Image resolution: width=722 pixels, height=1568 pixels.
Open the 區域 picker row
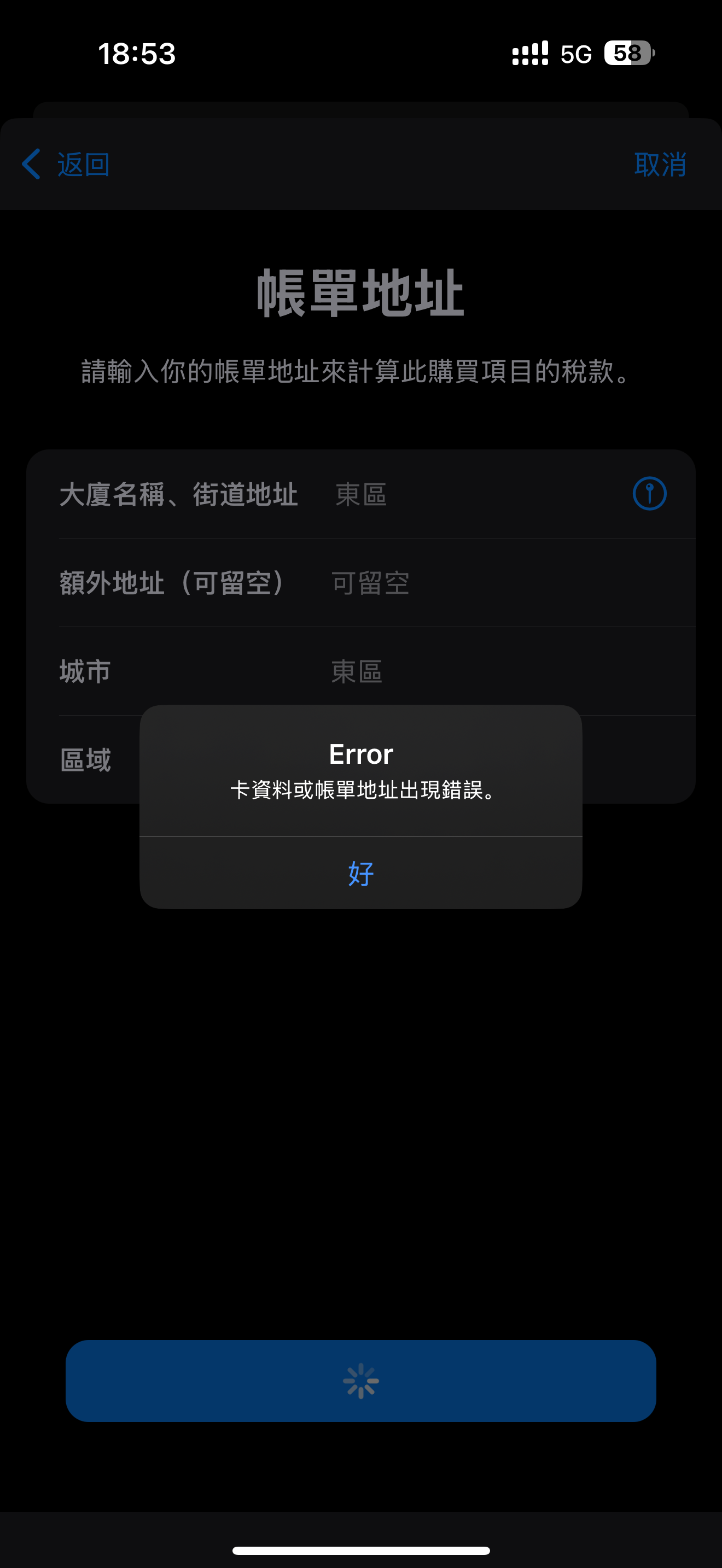(x=86, y=760)
